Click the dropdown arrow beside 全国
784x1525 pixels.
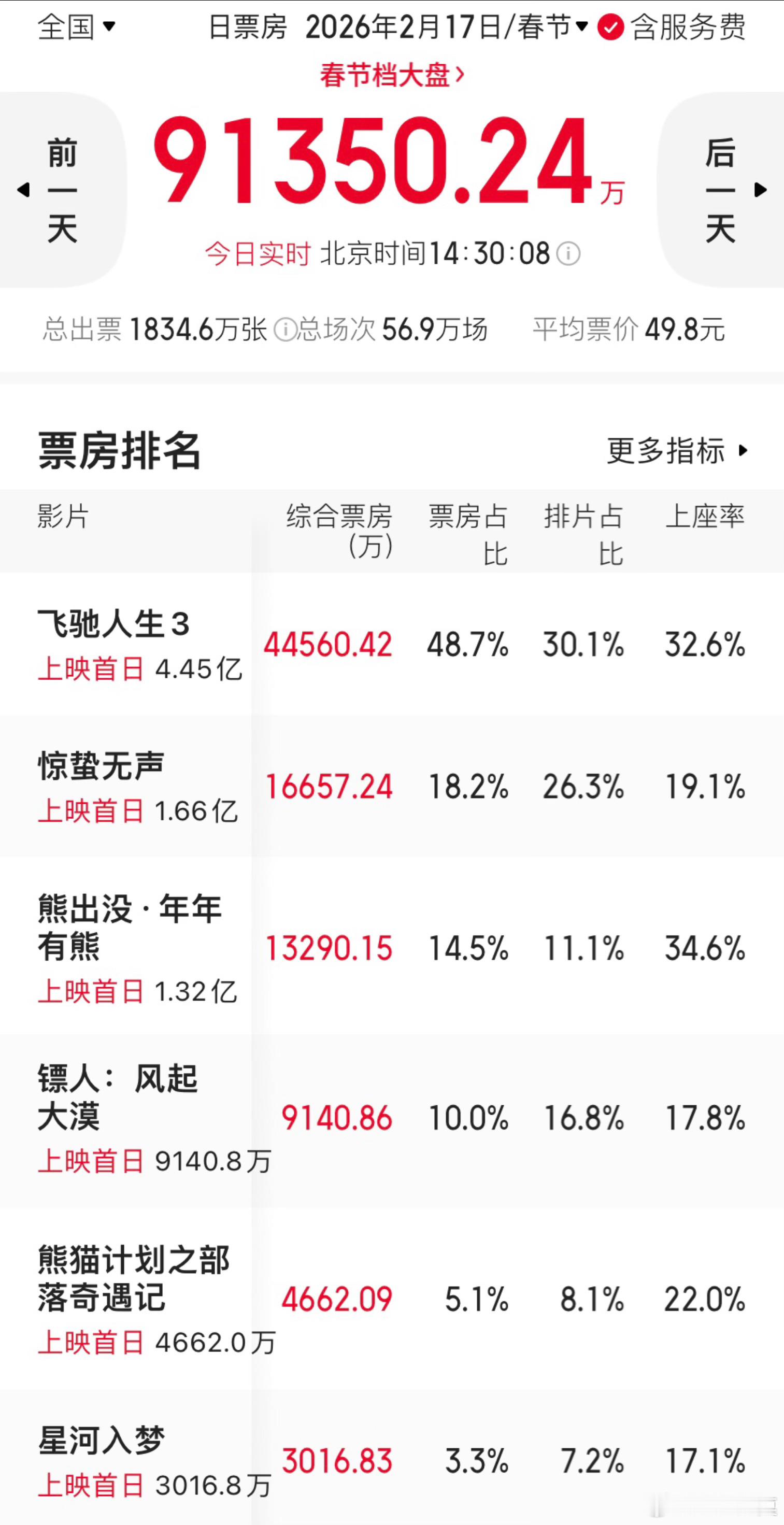[108, 26]
